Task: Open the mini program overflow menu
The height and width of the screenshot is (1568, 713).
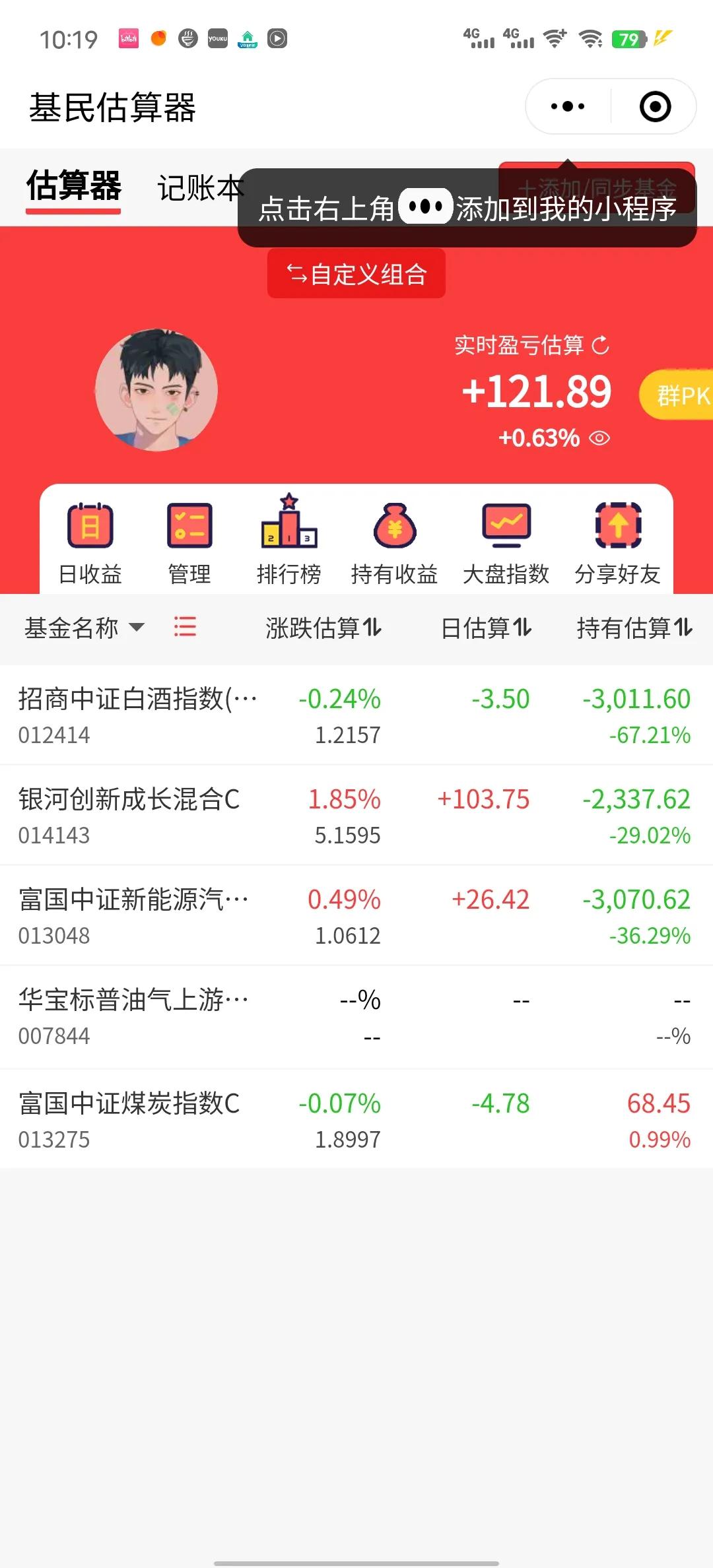Action: tap(568, 106)
